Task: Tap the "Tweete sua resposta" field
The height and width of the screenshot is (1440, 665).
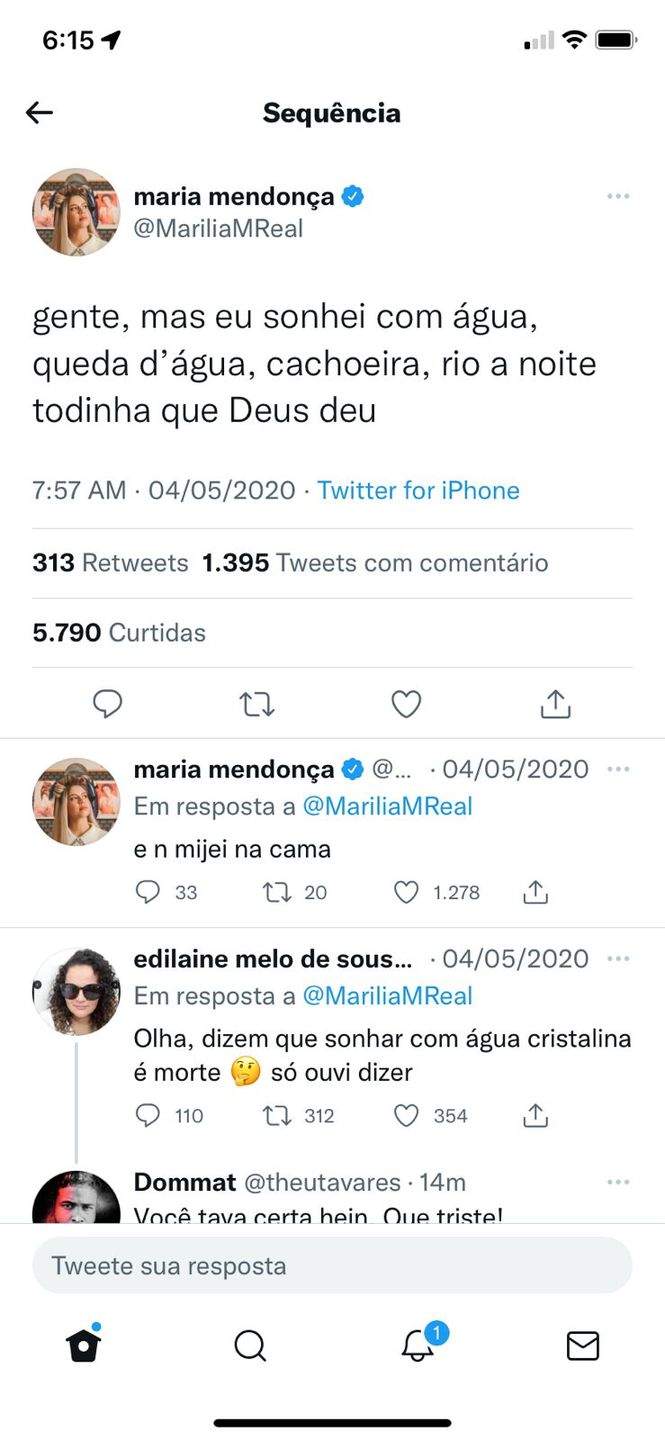Action: [x=332, y=1266]
